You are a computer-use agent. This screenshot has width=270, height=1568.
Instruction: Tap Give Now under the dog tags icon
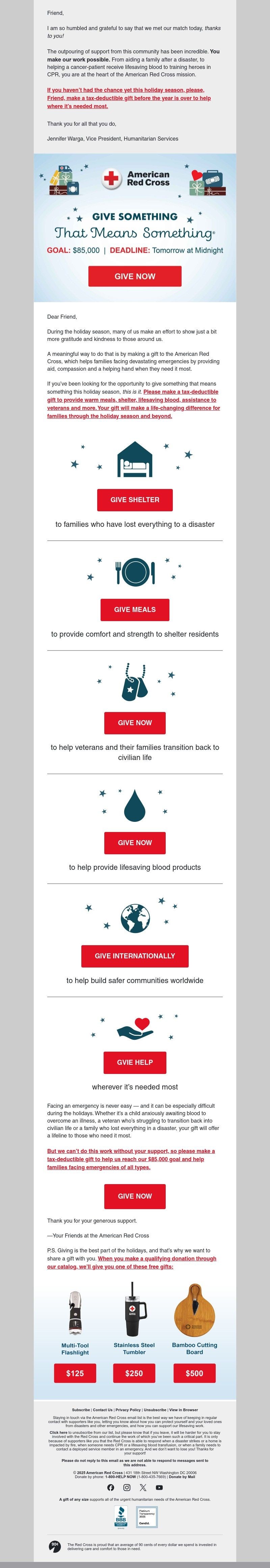point(134,722)
